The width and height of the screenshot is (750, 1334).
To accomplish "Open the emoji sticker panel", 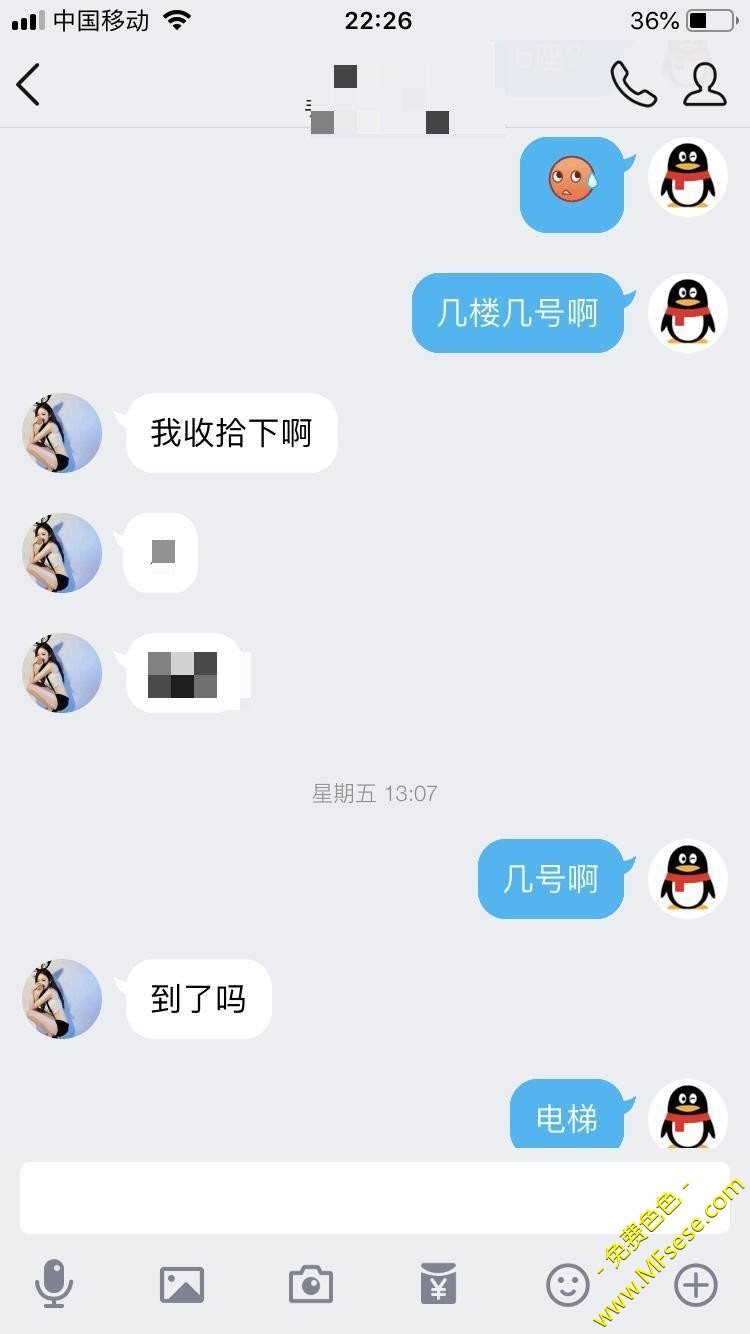I will point(567,1284).
